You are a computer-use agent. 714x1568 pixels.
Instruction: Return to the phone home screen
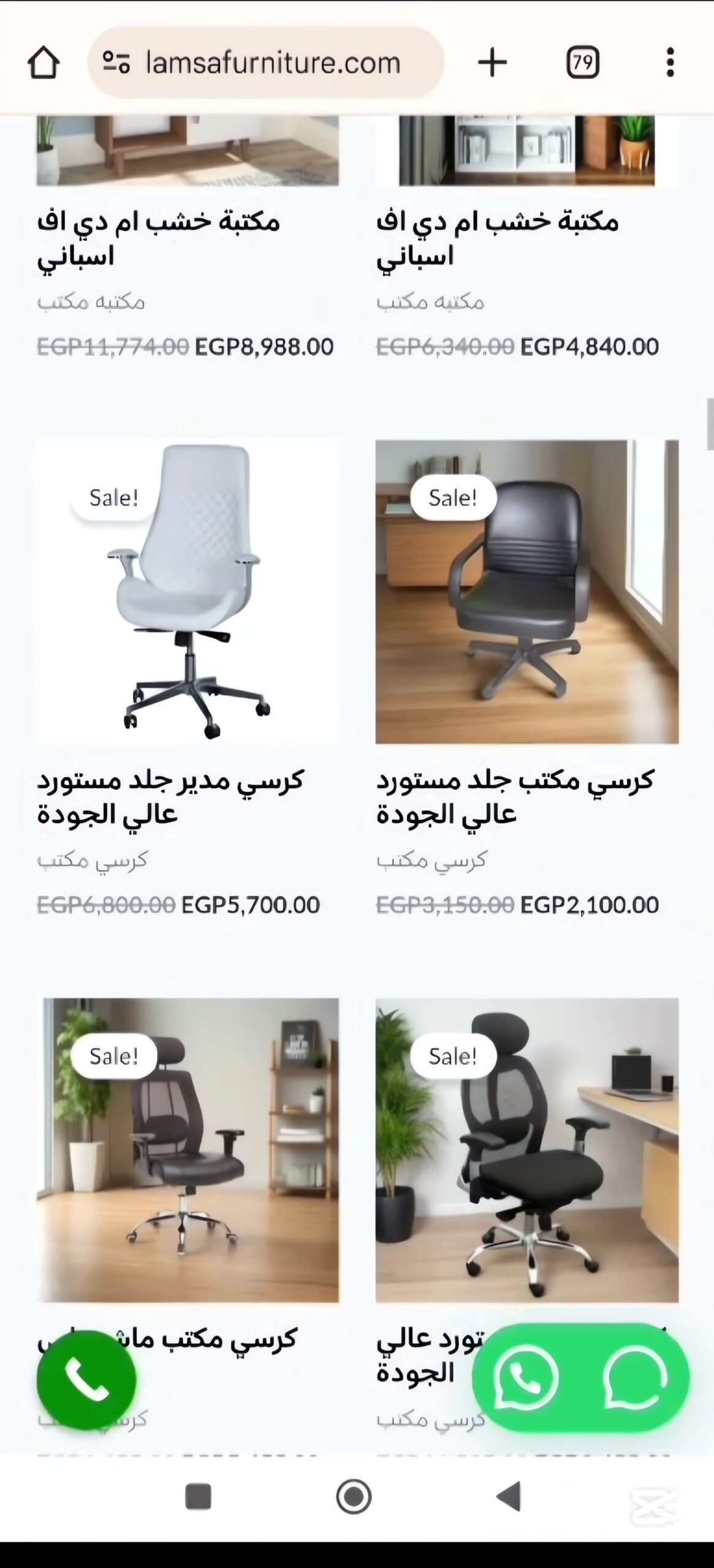point(354,1496)
